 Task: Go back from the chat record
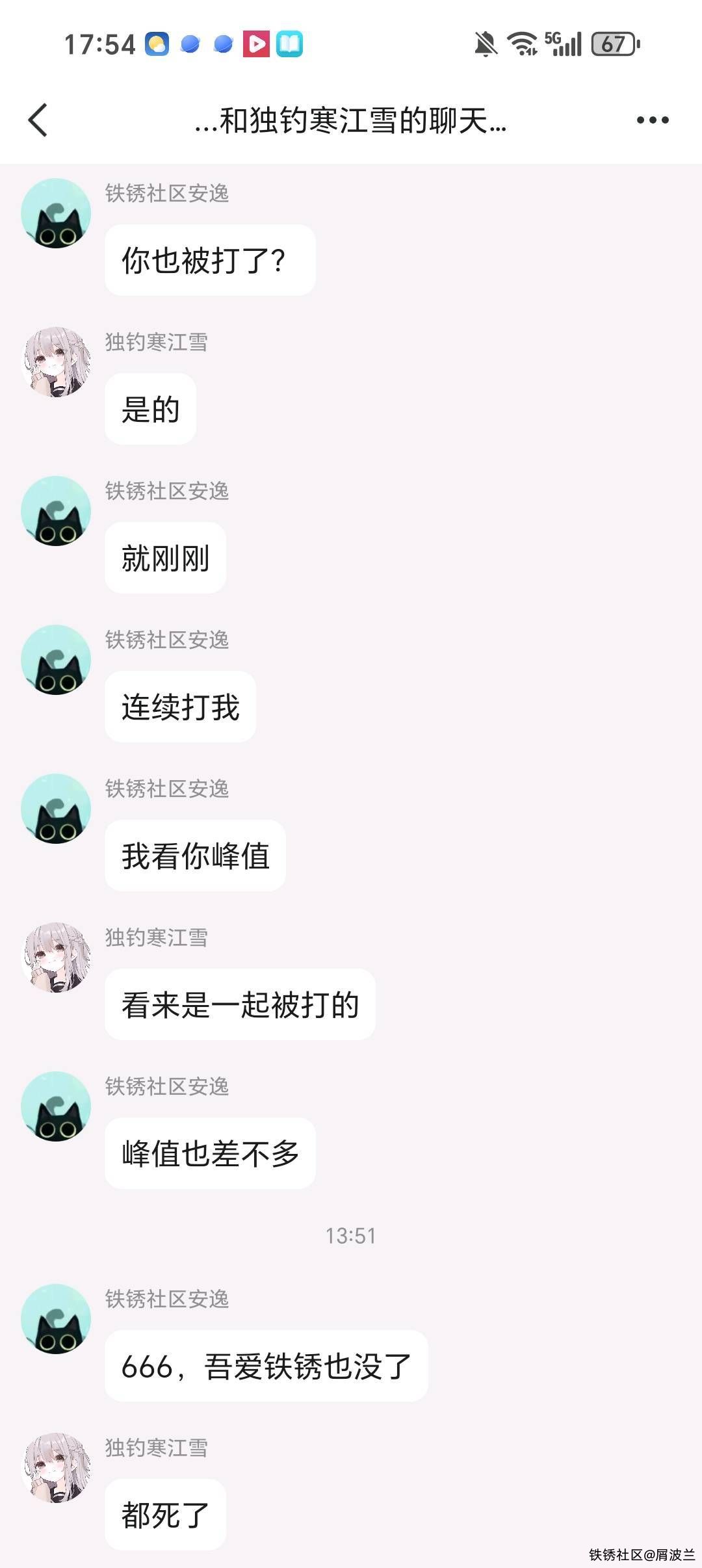pyautogui.click(x=38, y=120)
